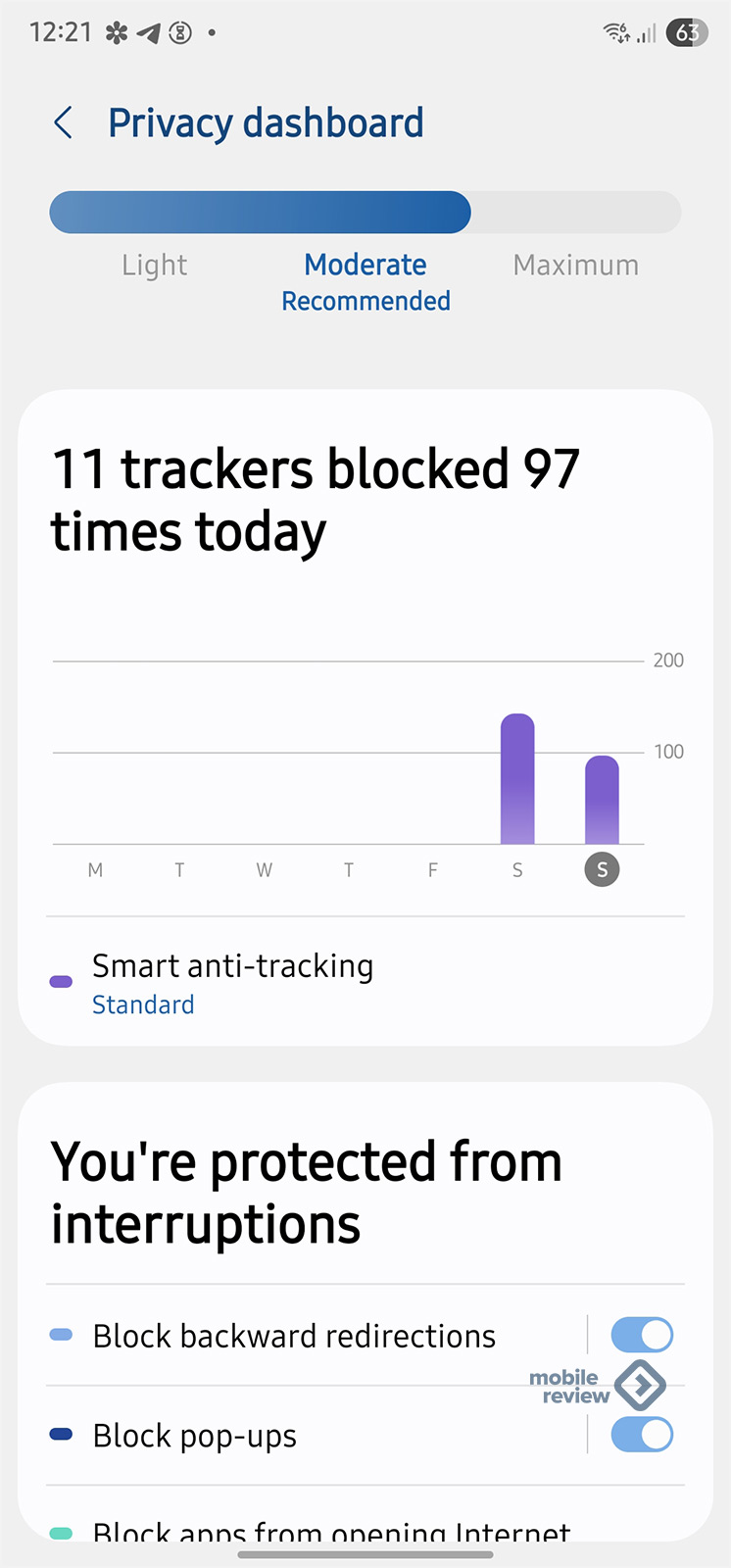731x1568 pixels.
Task: Select the Maximum protection level
Action: [x=575, y=265]
